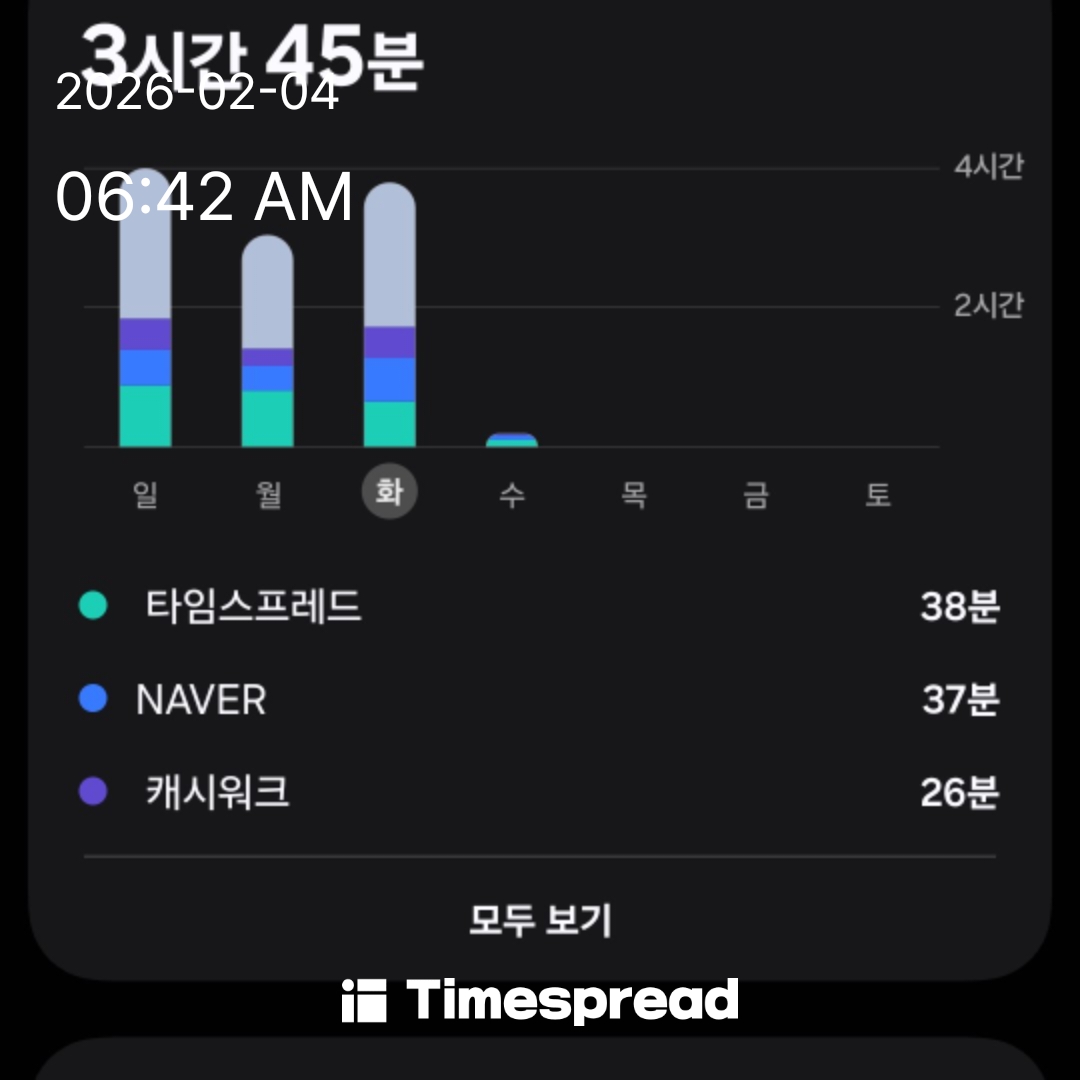This screenshot has height=1080, width=1080.
Task: Select Wednesday (수) on the weekly chart
Action: 512,494
